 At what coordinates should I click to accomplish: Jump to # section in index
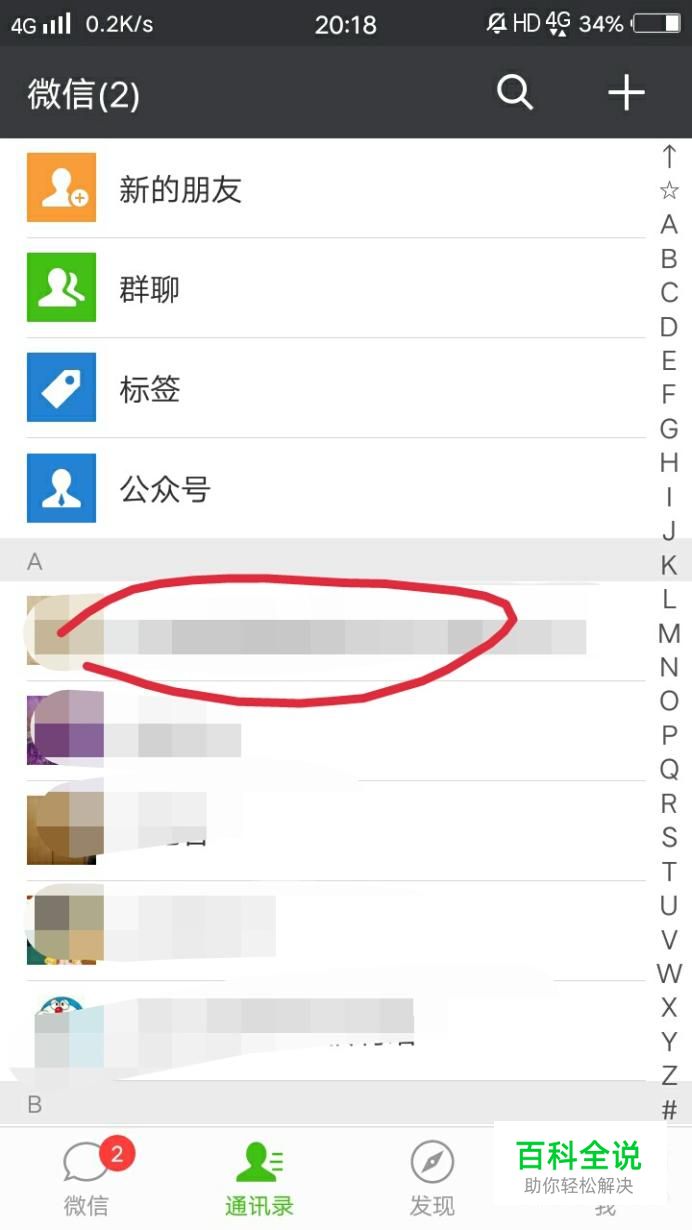(669, 1109)
